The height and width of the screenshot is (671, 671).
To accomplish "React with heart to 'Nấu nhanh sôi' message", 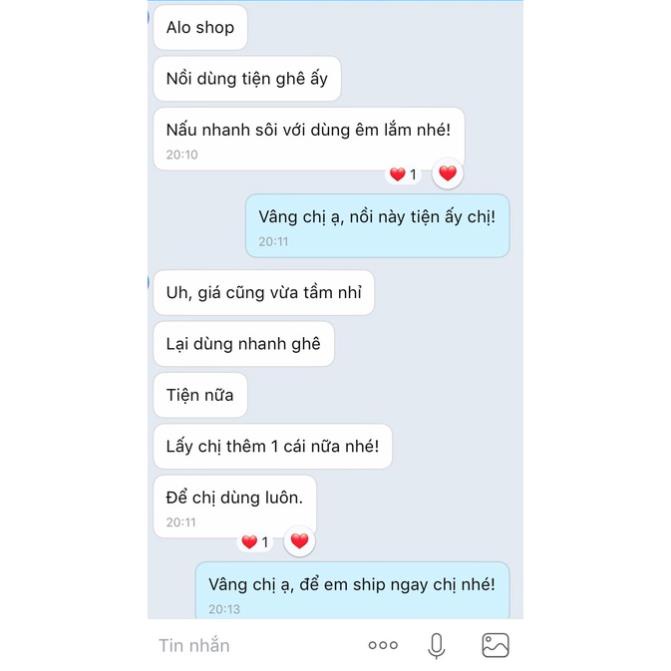I will [448, 174].
